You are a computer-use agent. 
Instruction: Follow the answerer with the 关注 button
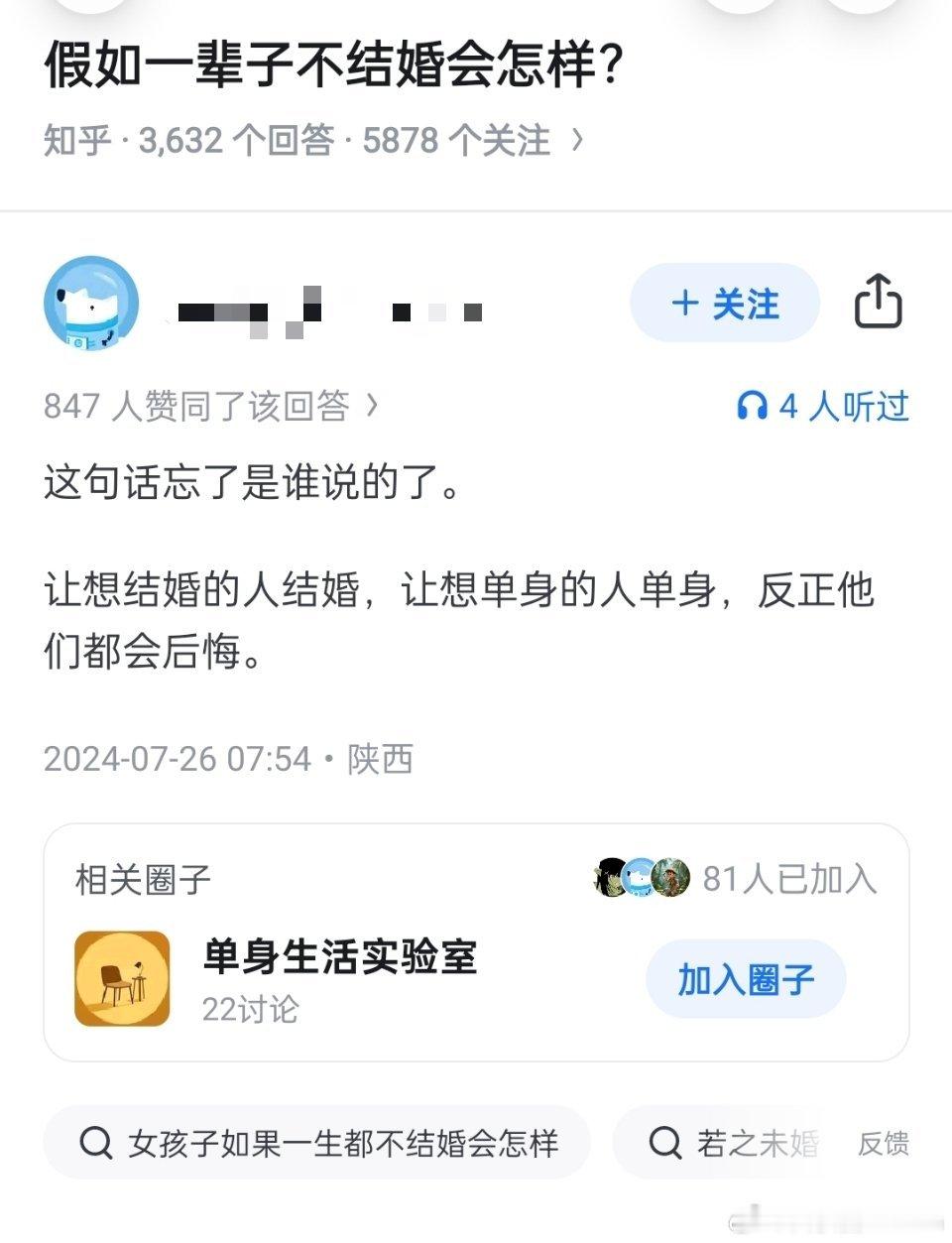[x=725, y=305]
